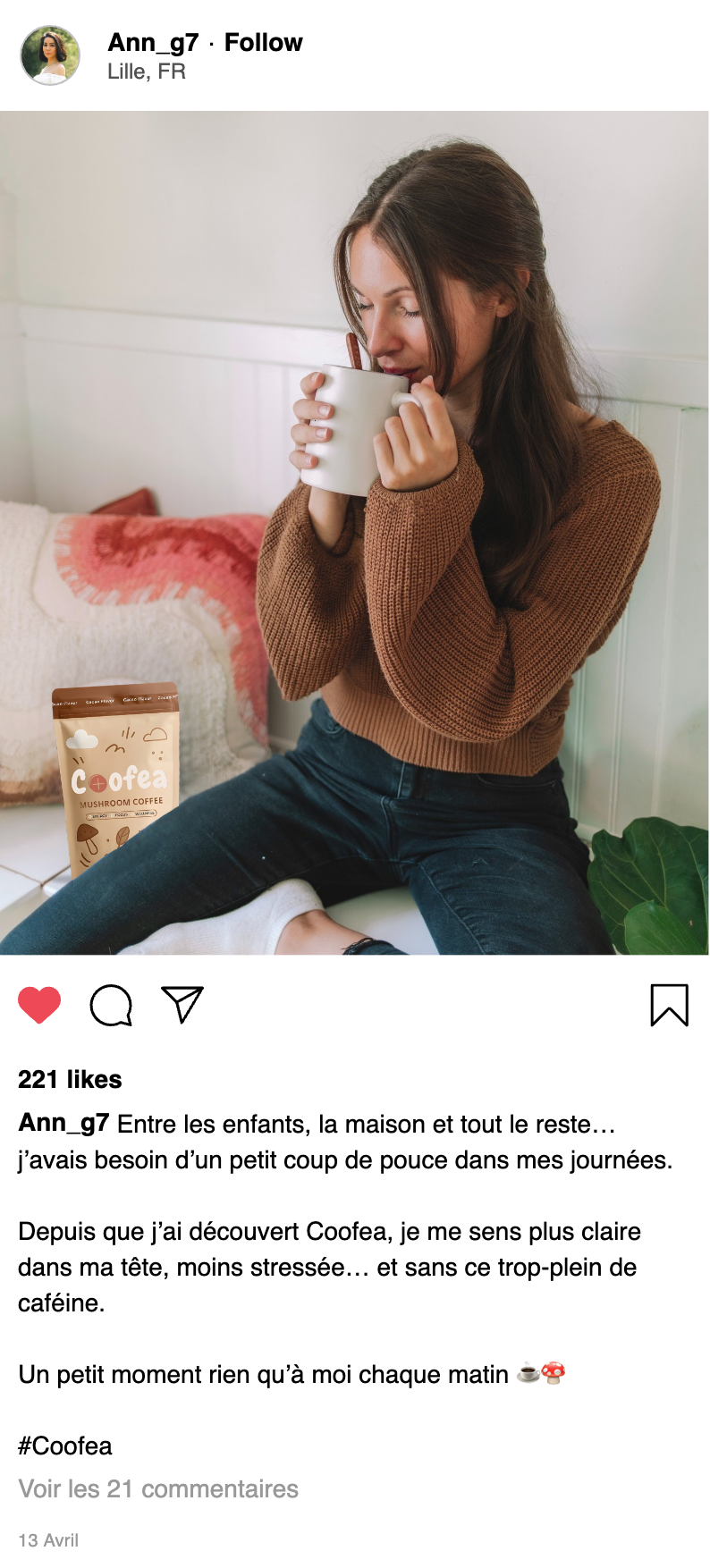Share the post via paper plane icon

pos(182,1005)
